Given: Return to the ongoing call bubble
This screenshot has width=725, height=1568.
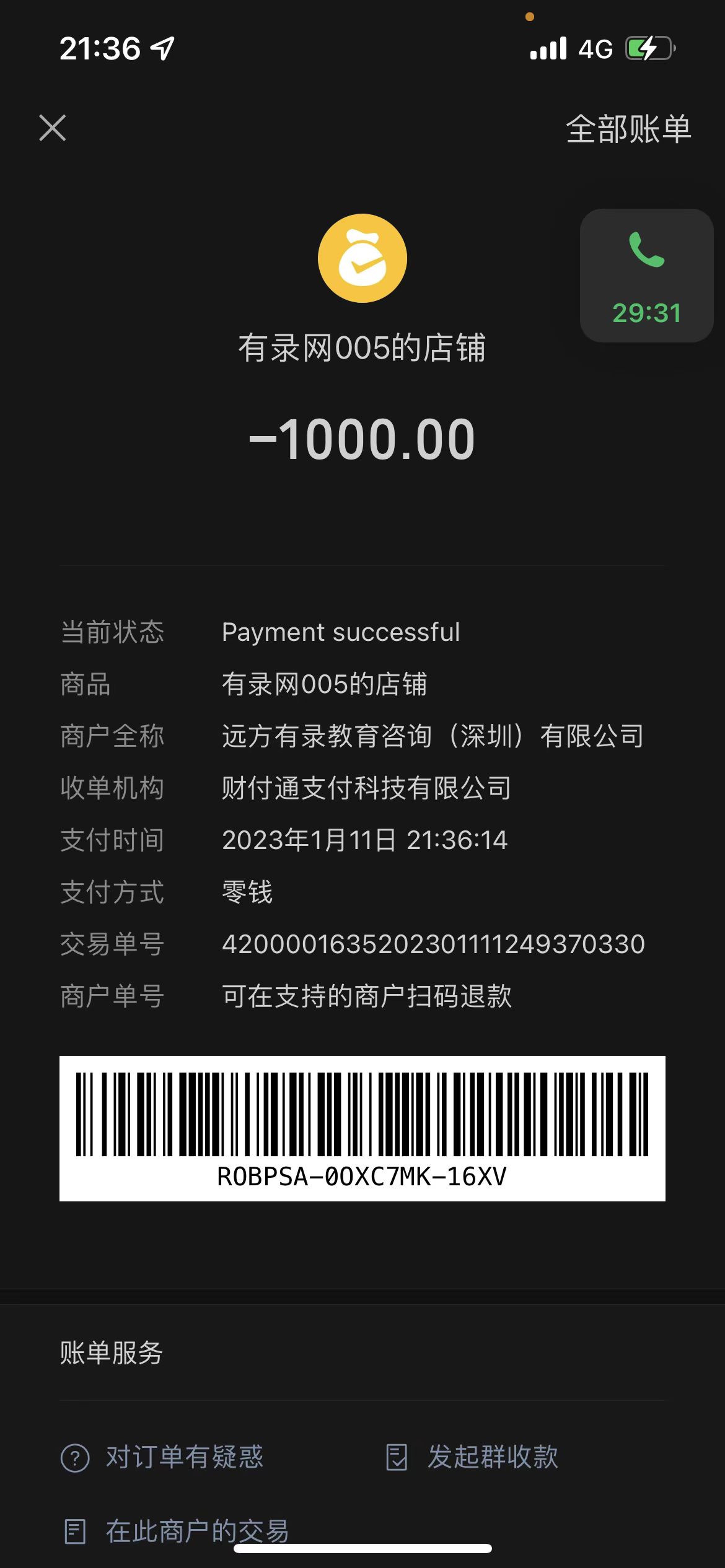Looking at the screenshot, I should (x=646, y=276).
